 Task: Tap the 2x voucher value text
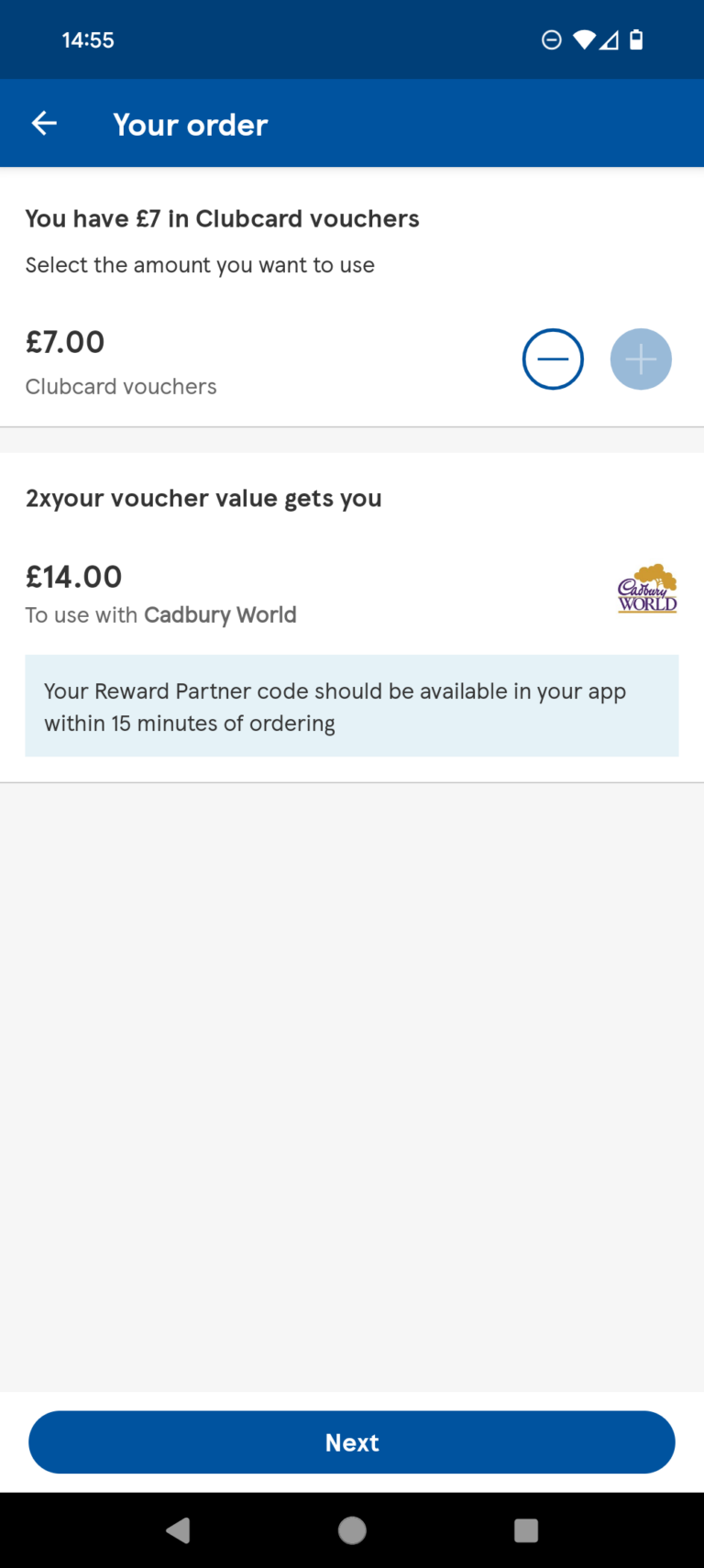coord(203,498)
